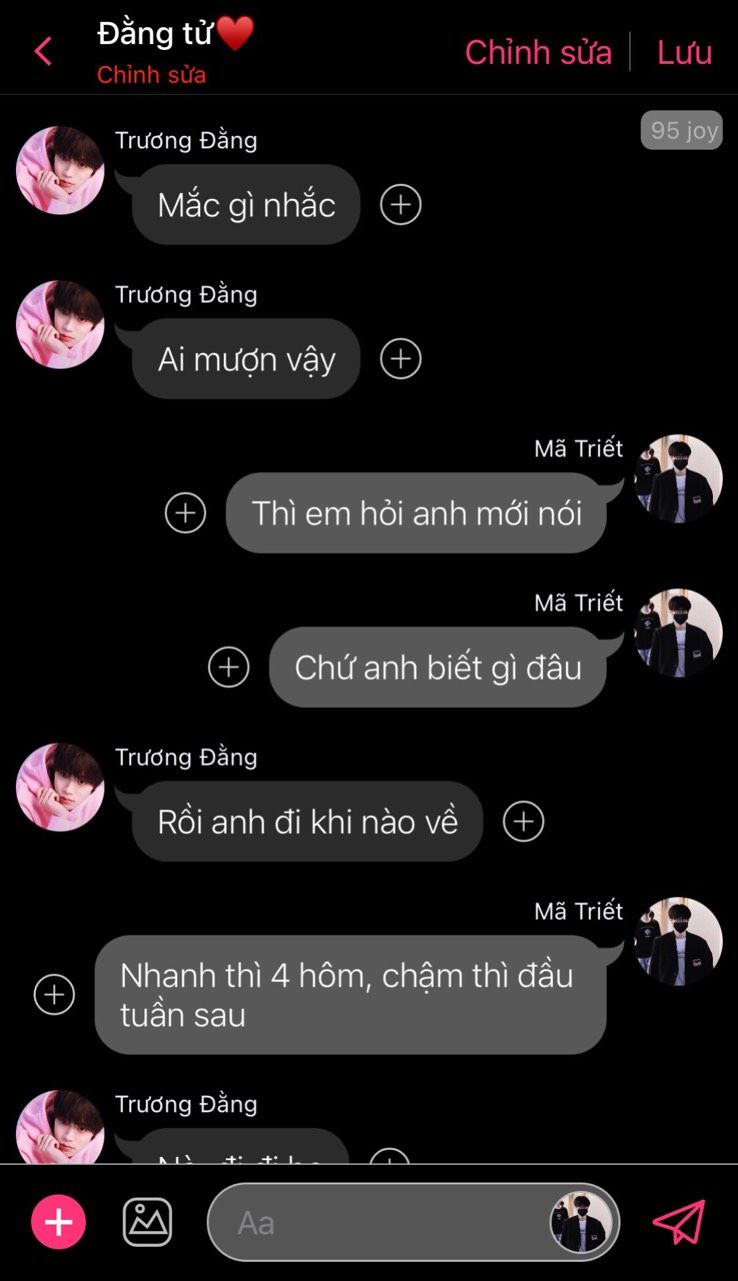Screen dimensions: 738x1281
Task: Send the message with paper plane
Action: [x=679, y=1222]
